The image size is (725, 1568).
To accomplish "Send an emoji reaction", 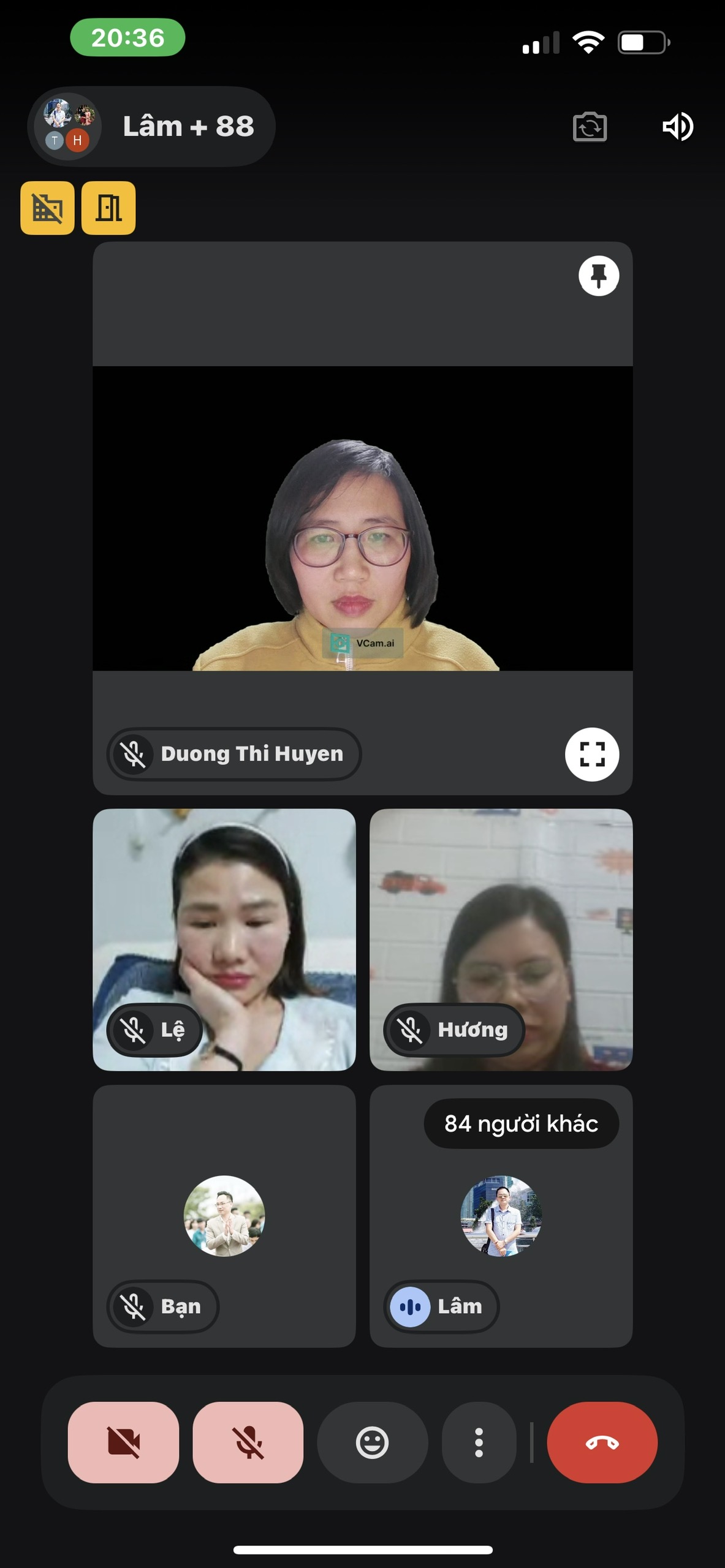I will (372, 1442).
